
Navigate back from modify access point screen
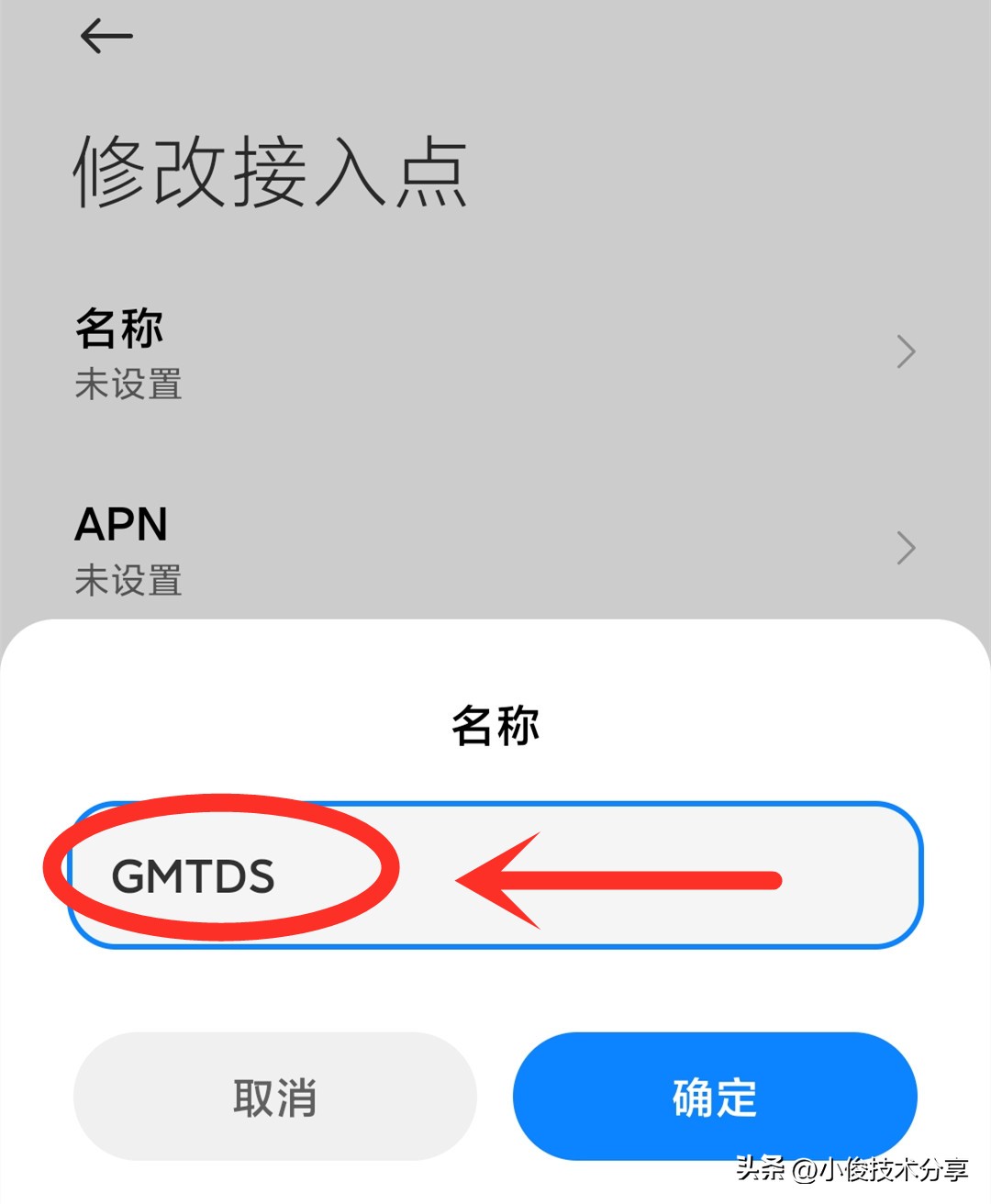pos(106,39)
